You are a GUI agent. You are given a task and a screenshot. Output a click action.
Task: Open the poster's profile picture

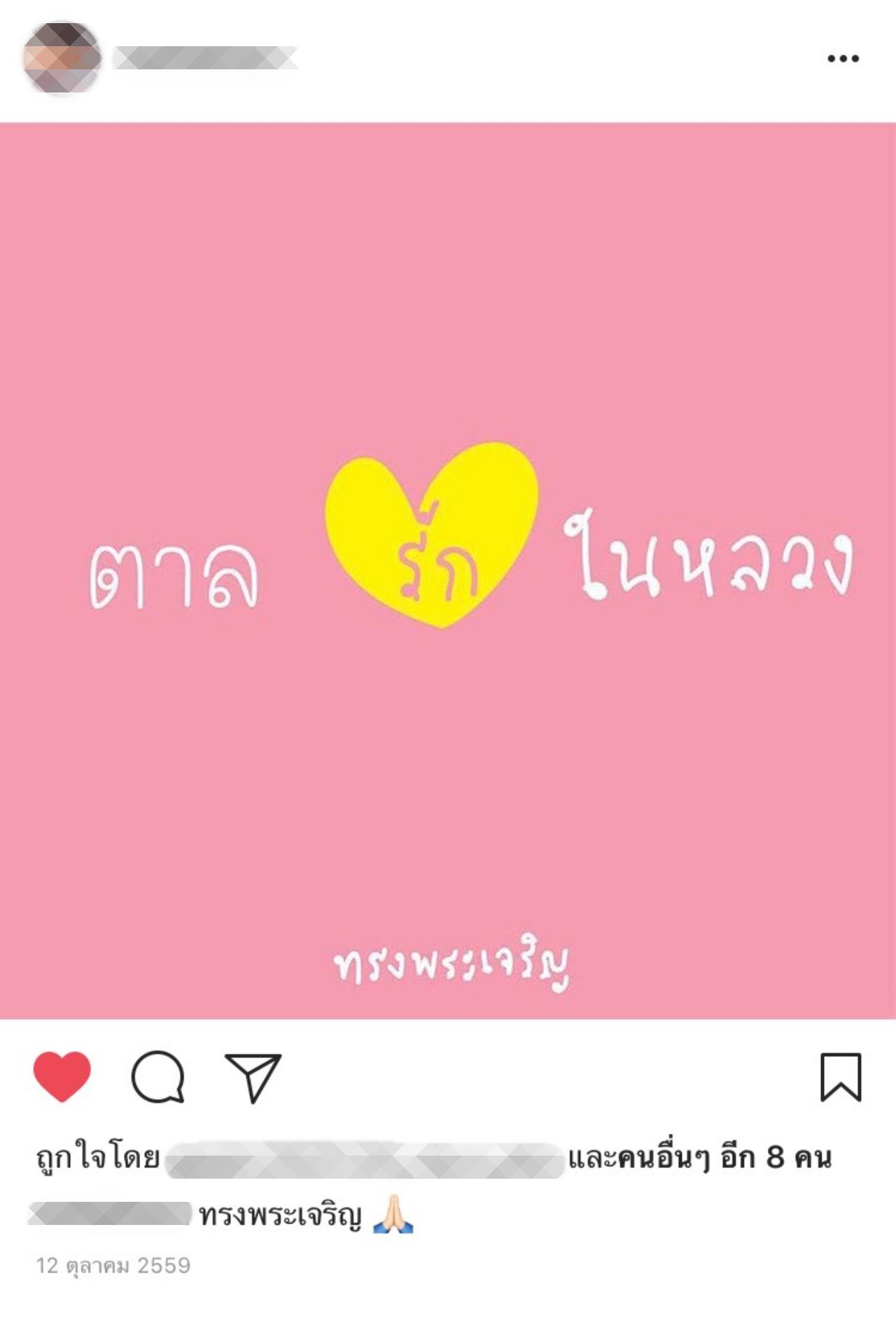click(x=62, y=58)
